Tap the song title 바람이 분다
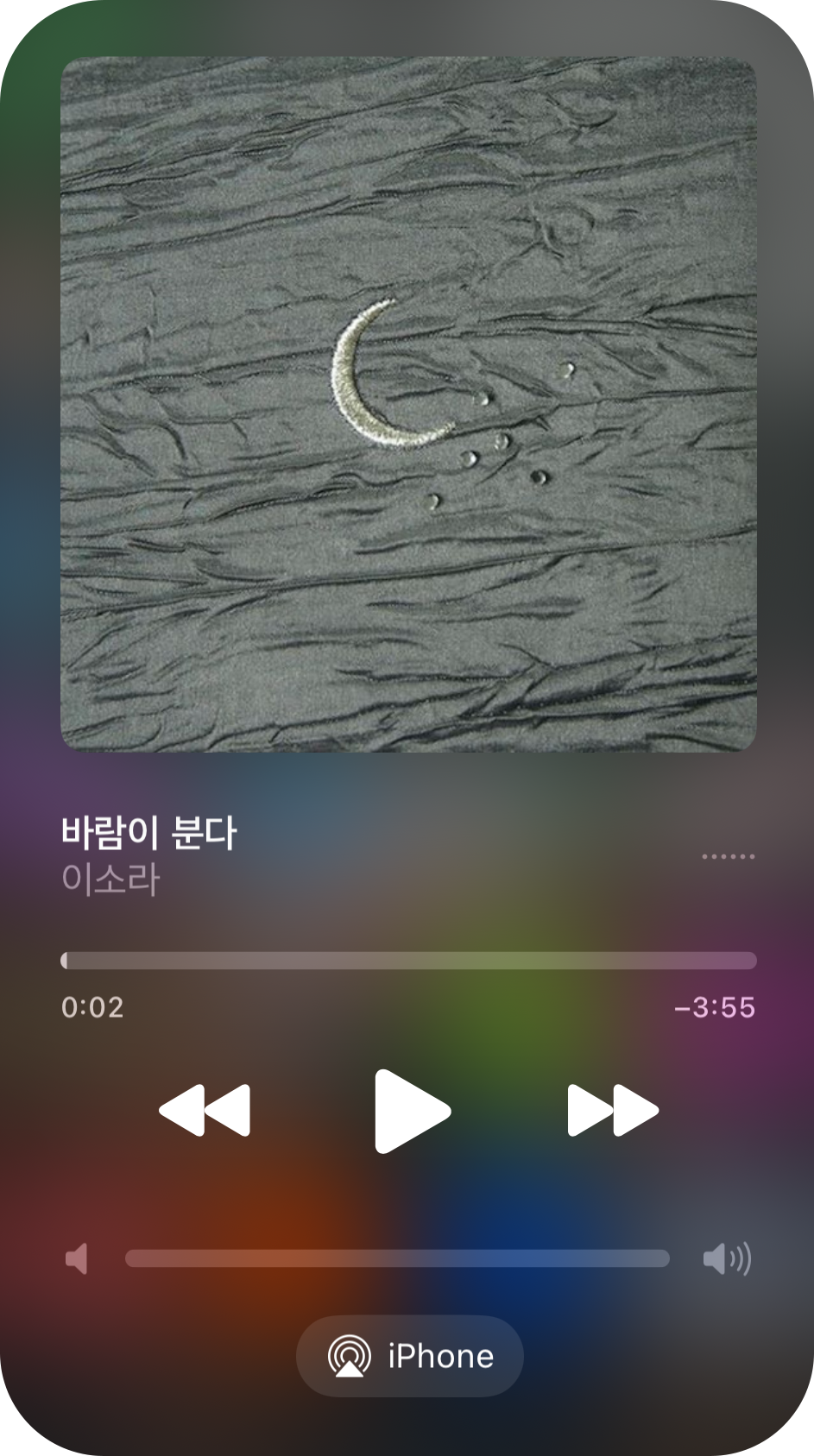The image size is (814, 1456). (x=152, y=833)
